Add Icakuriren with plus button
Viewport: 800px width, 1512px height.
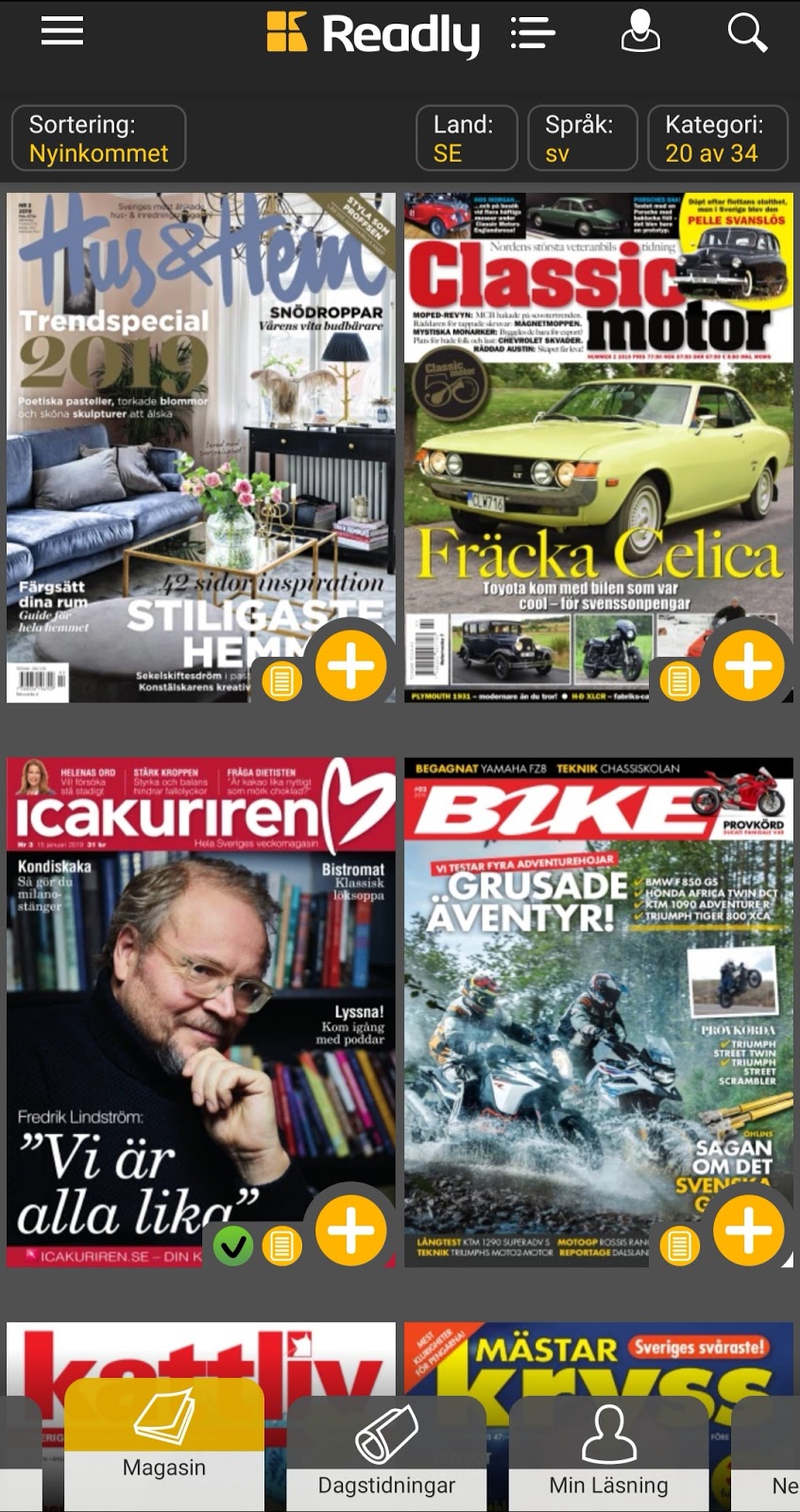(x=350, y=1231)
